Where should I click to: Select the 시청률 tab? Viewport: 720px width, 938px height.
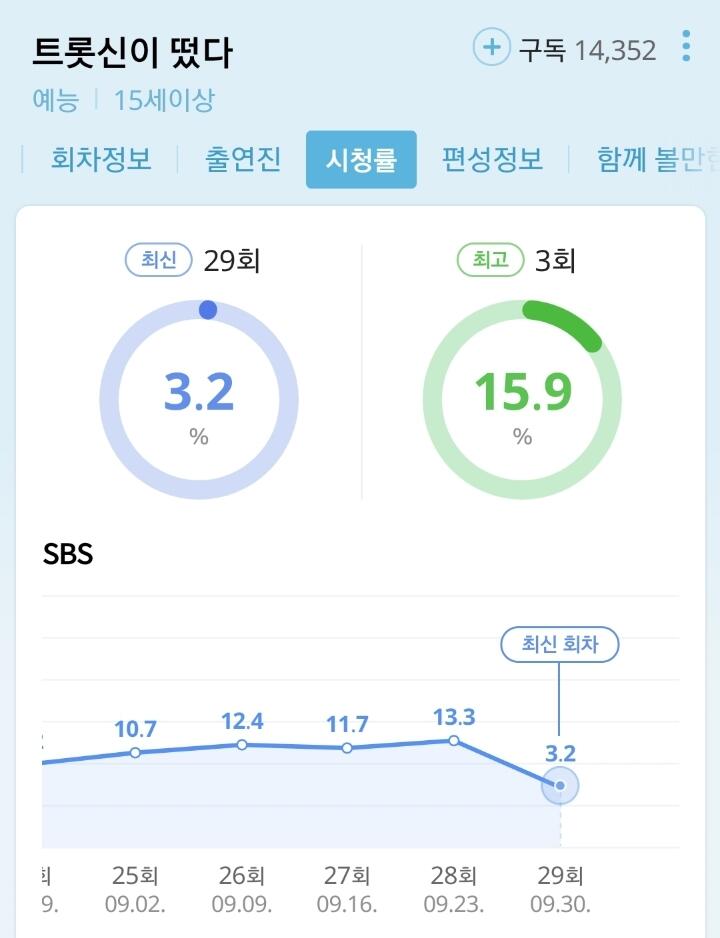pyautogui.click(x=361, y=160)
